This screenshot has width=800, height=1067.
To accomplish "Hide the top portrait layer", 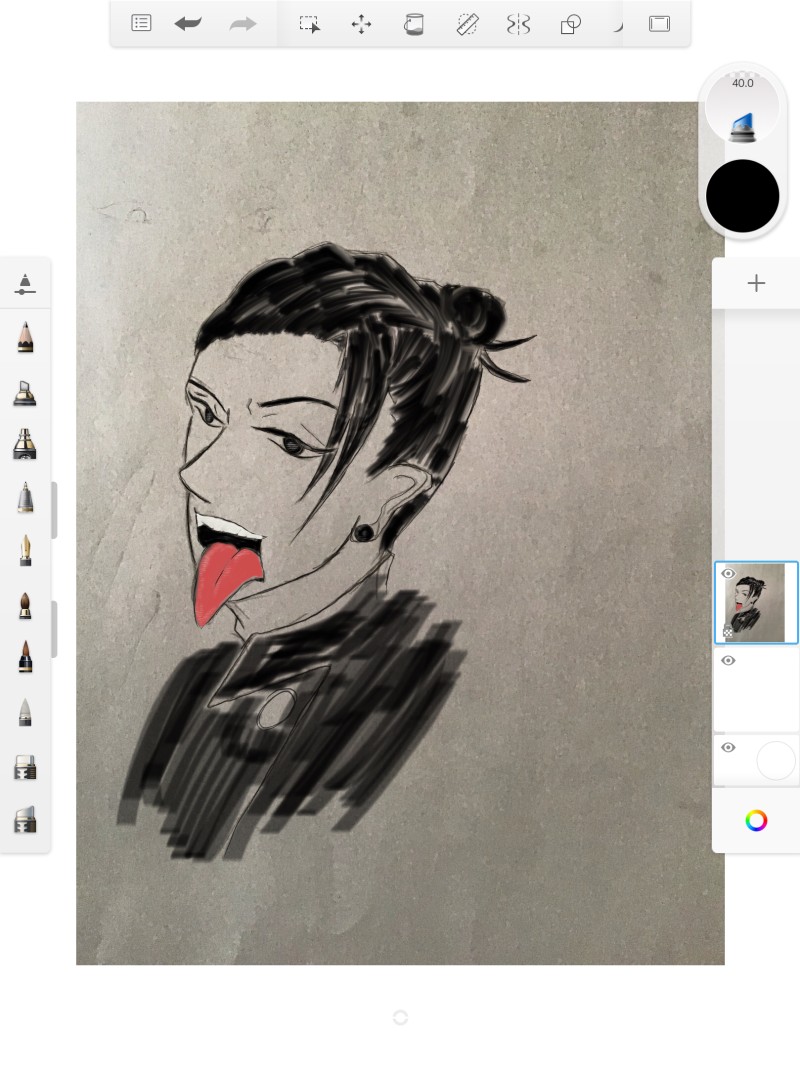I will [x=728, y=574].
